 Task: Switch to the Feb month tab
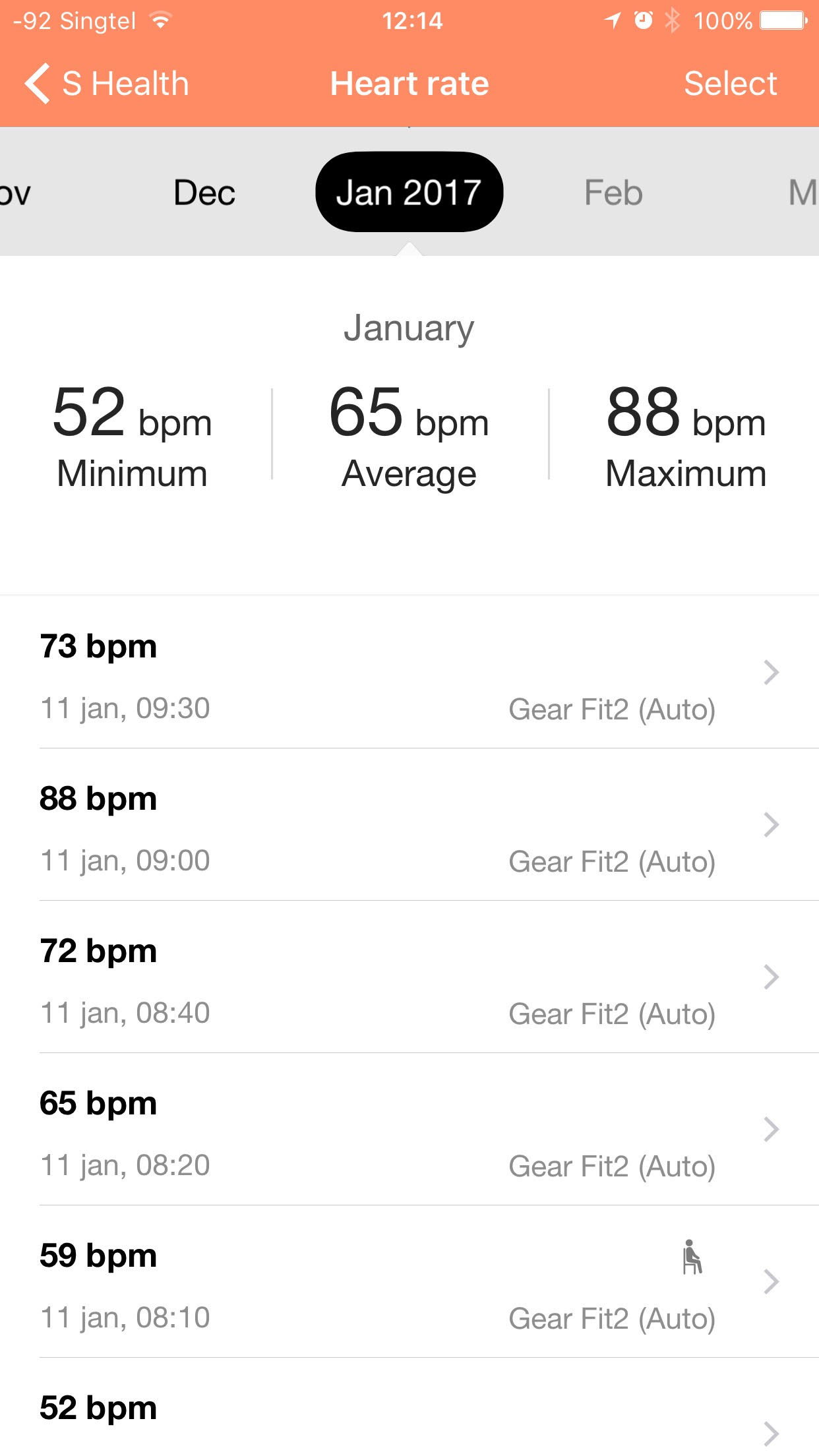(613, 191)
